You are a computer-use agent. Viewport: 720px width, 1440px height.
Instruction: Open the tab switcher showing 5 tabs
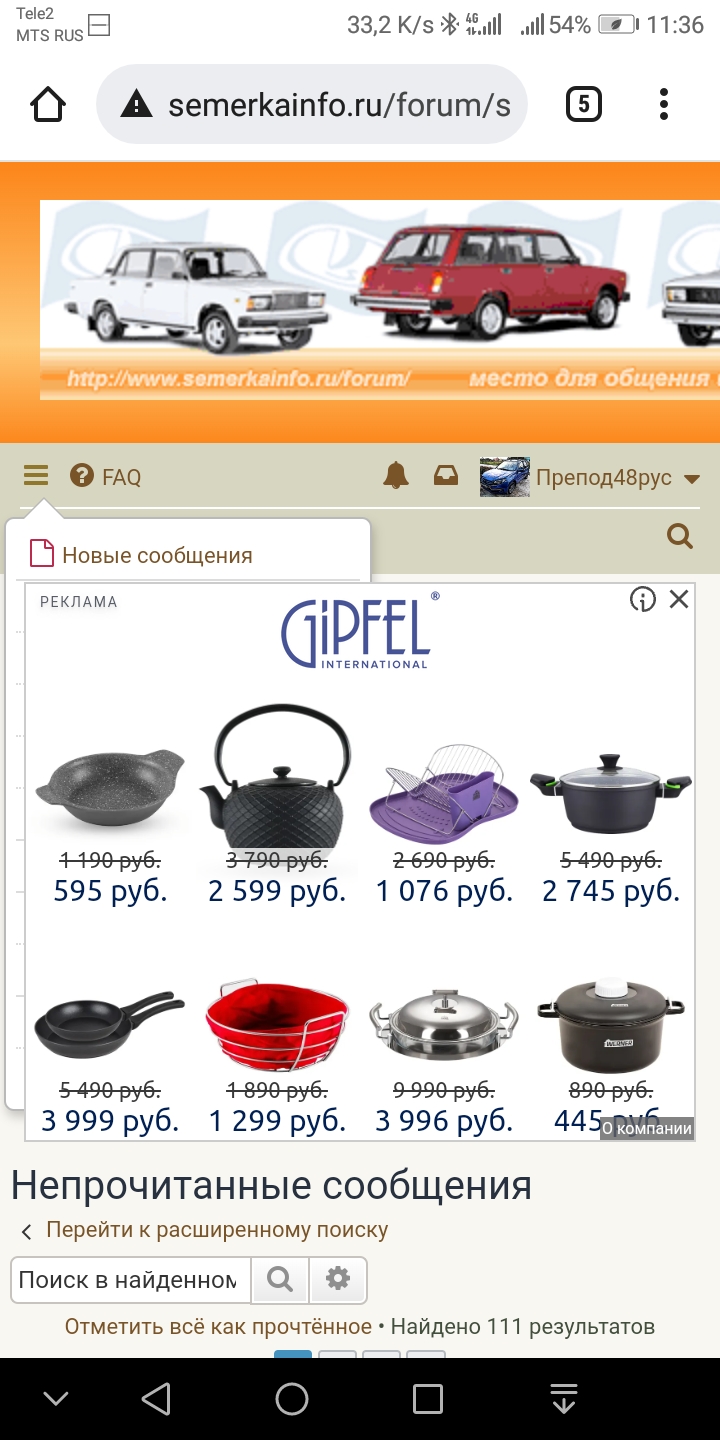(x=584, y=104)
